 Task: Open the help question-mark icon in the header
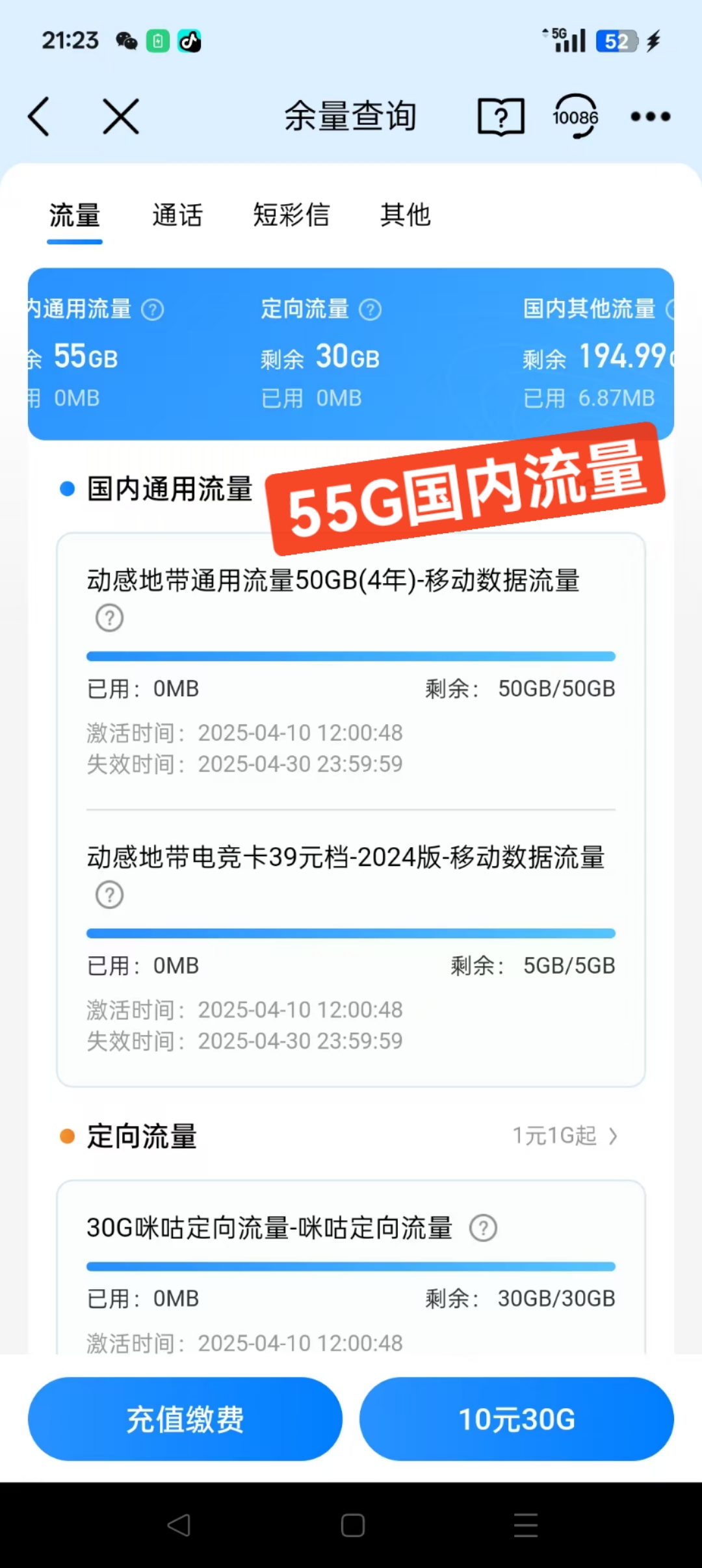coord(500,117)
